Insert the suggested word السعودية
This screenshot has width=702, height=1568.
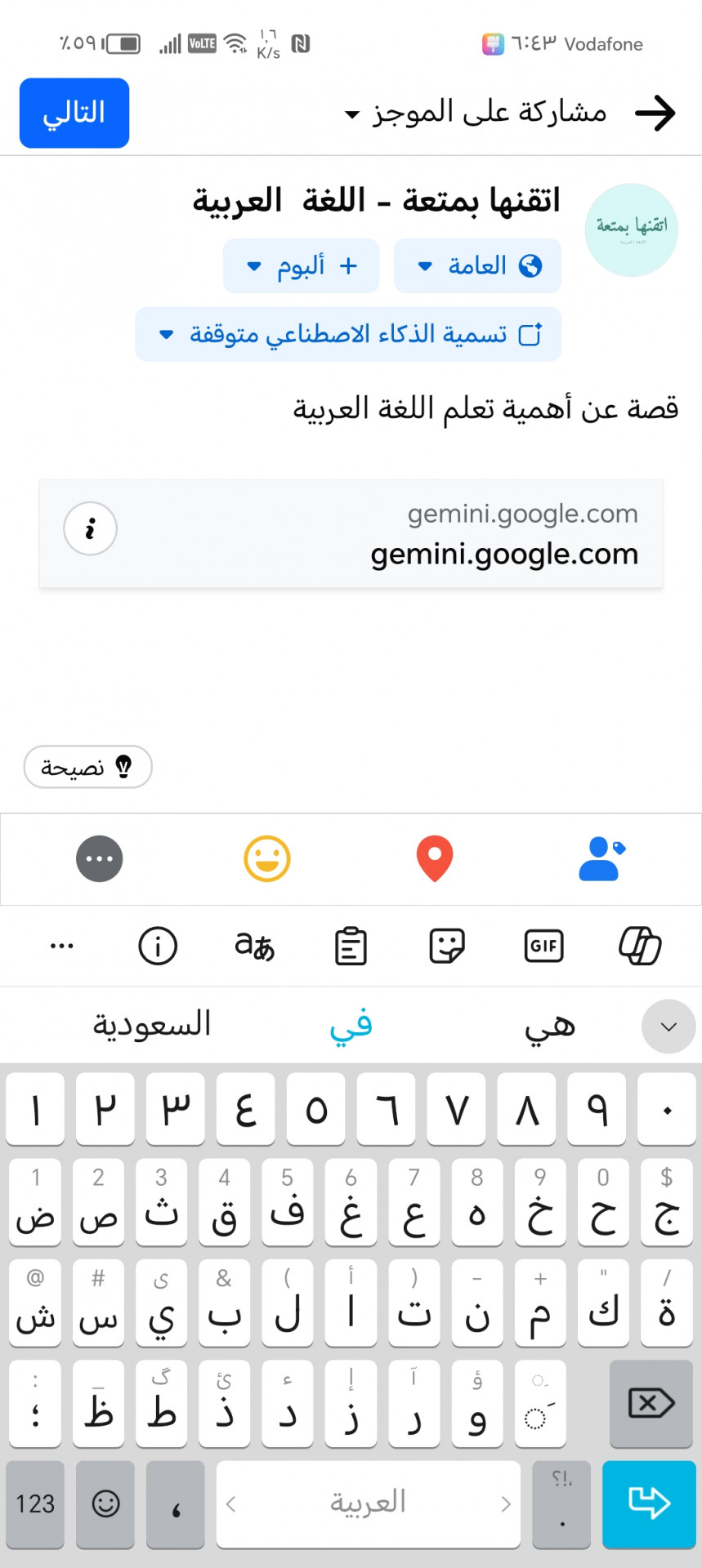[x=151, y=1025]
